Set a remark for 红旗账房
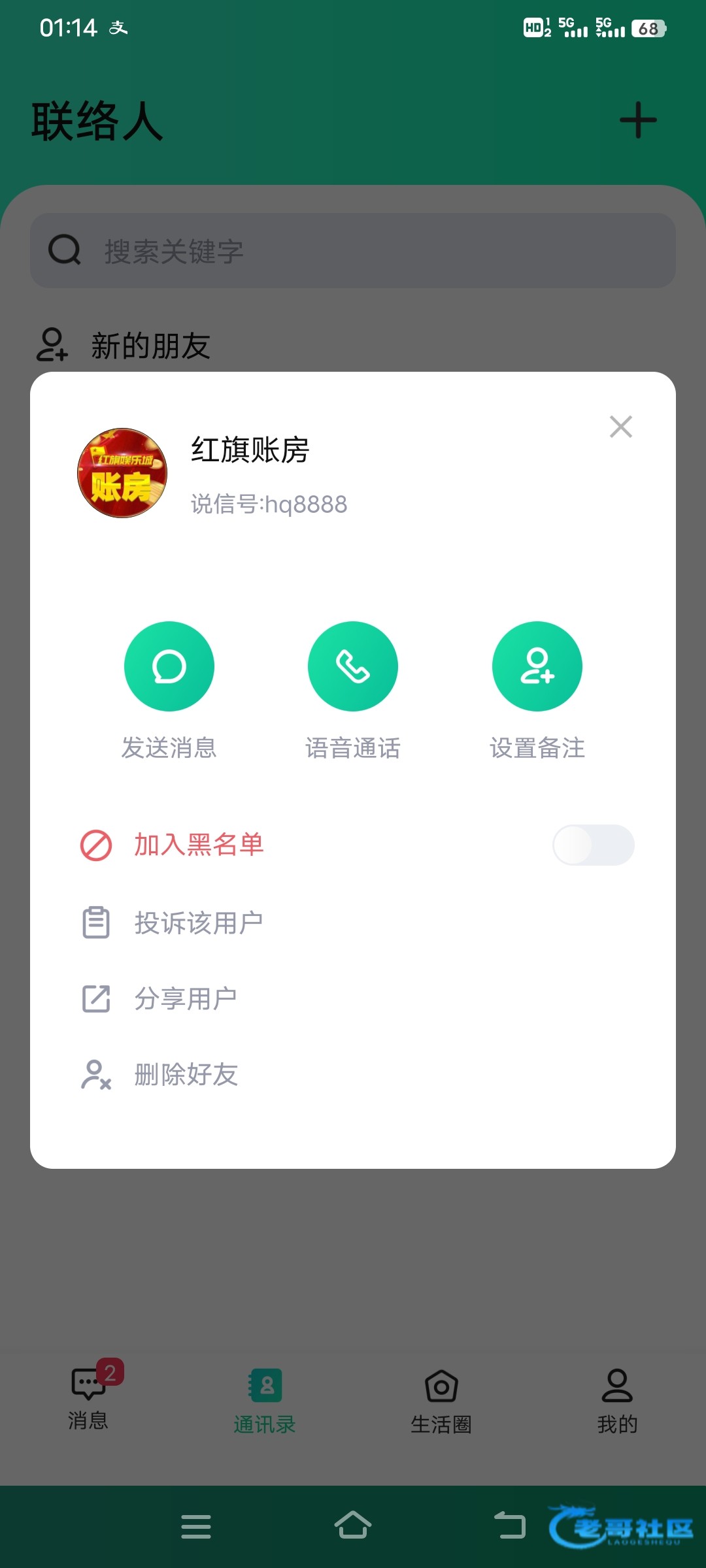Image resolution: width=706 pixels, height=1568 pixels. click(x=537, y=666)
